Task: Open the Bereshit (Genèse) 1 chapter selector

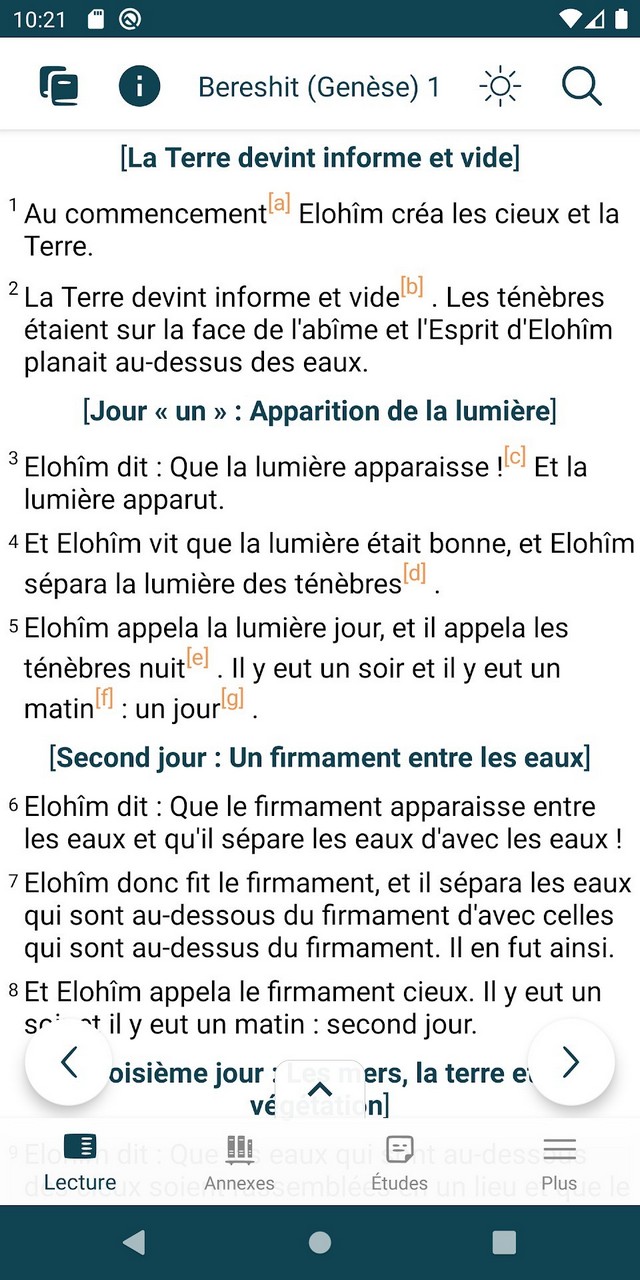Action: coord(319,87)
